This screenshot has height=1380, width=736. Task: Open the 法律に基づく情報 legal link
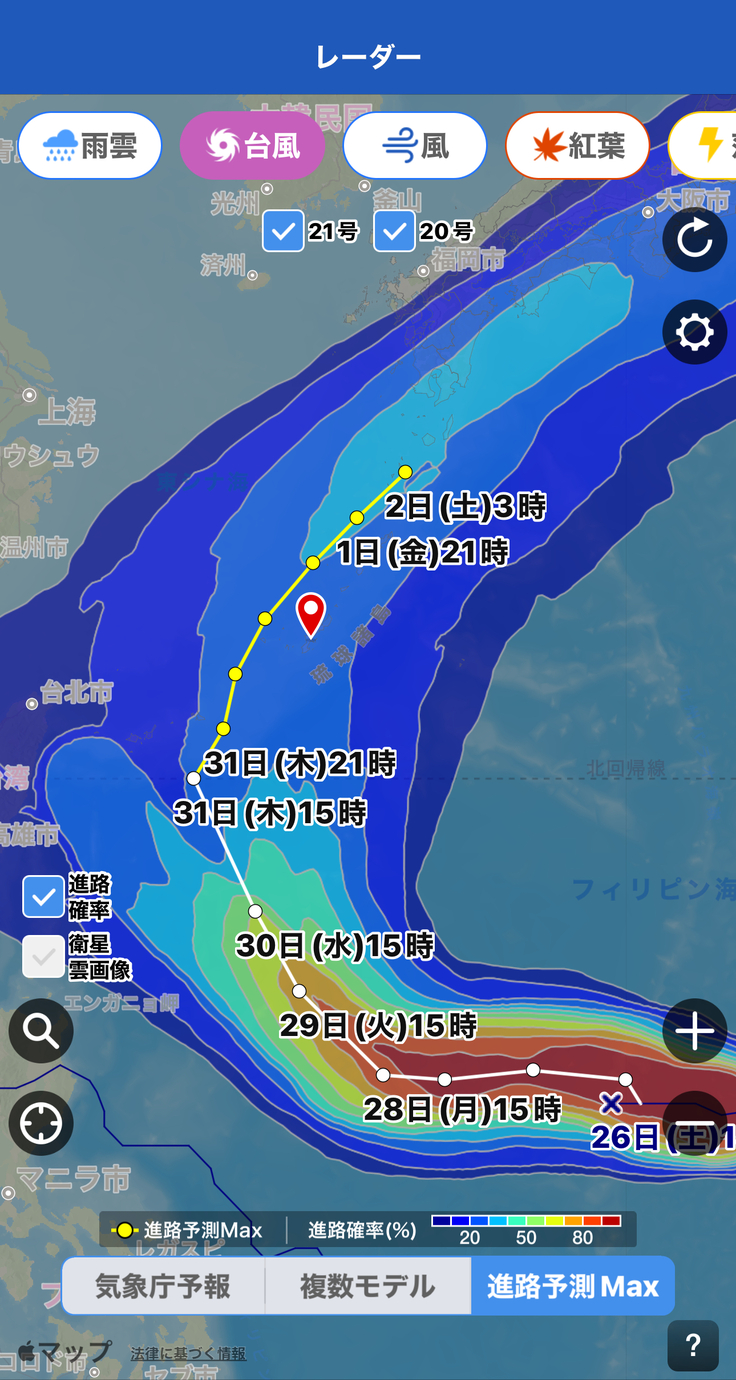tap(188, 1354)
